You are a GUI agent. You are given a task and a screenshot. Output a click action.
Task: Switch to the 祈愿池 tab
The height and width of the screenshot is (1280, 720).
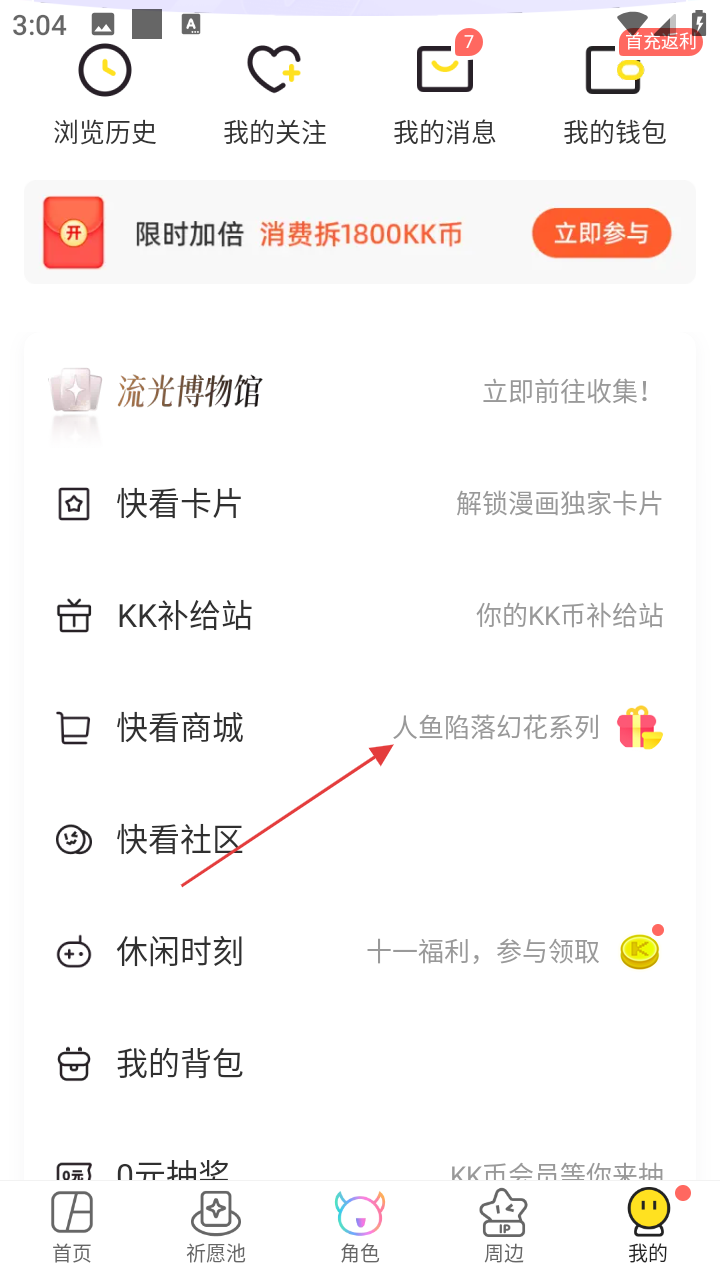click(216, 1227)
